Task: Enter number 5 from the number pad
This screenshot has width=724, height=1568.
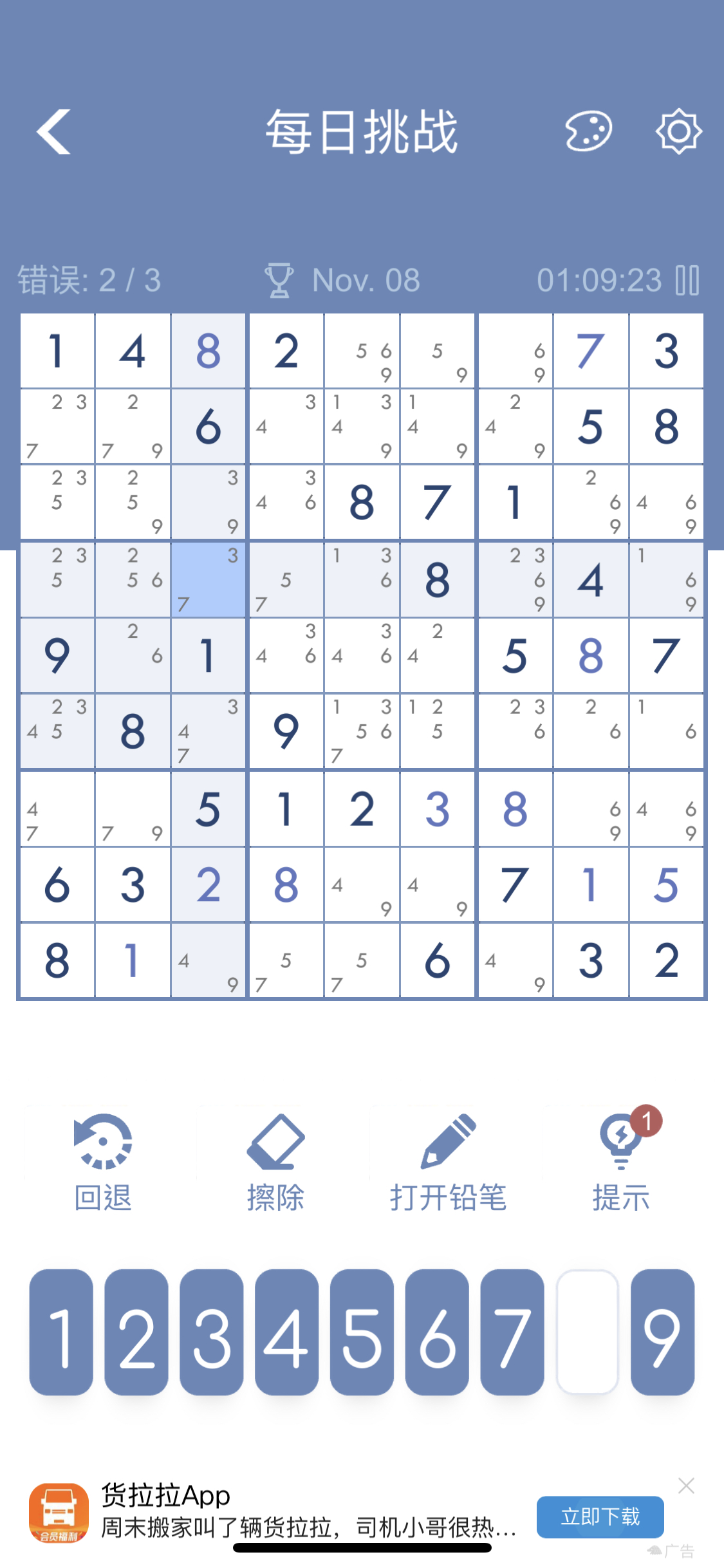Action: [362, 1332]
